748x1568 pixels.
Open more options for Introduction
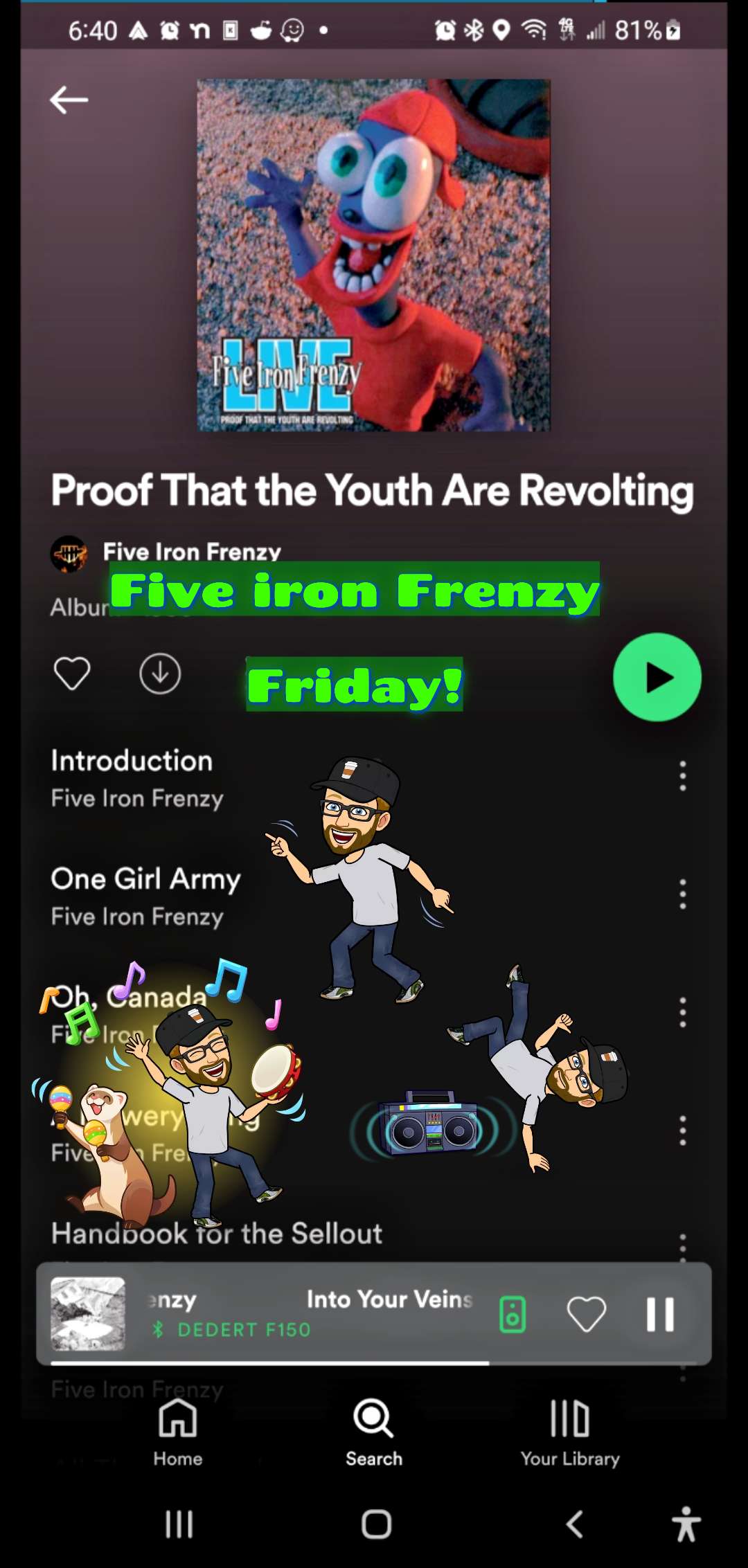[x=683, y=776]
